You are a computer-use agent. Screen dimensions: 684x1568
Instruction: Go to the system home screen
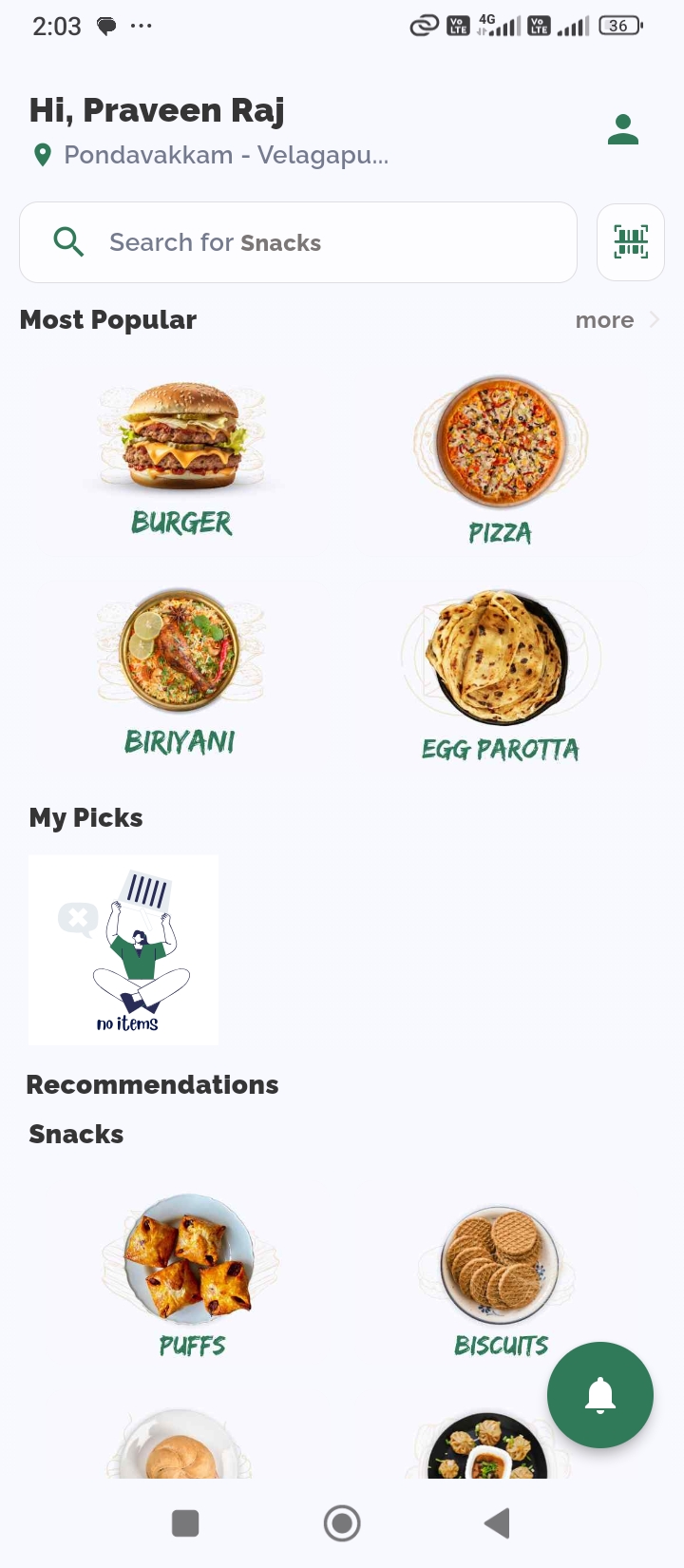point(342,1523)
